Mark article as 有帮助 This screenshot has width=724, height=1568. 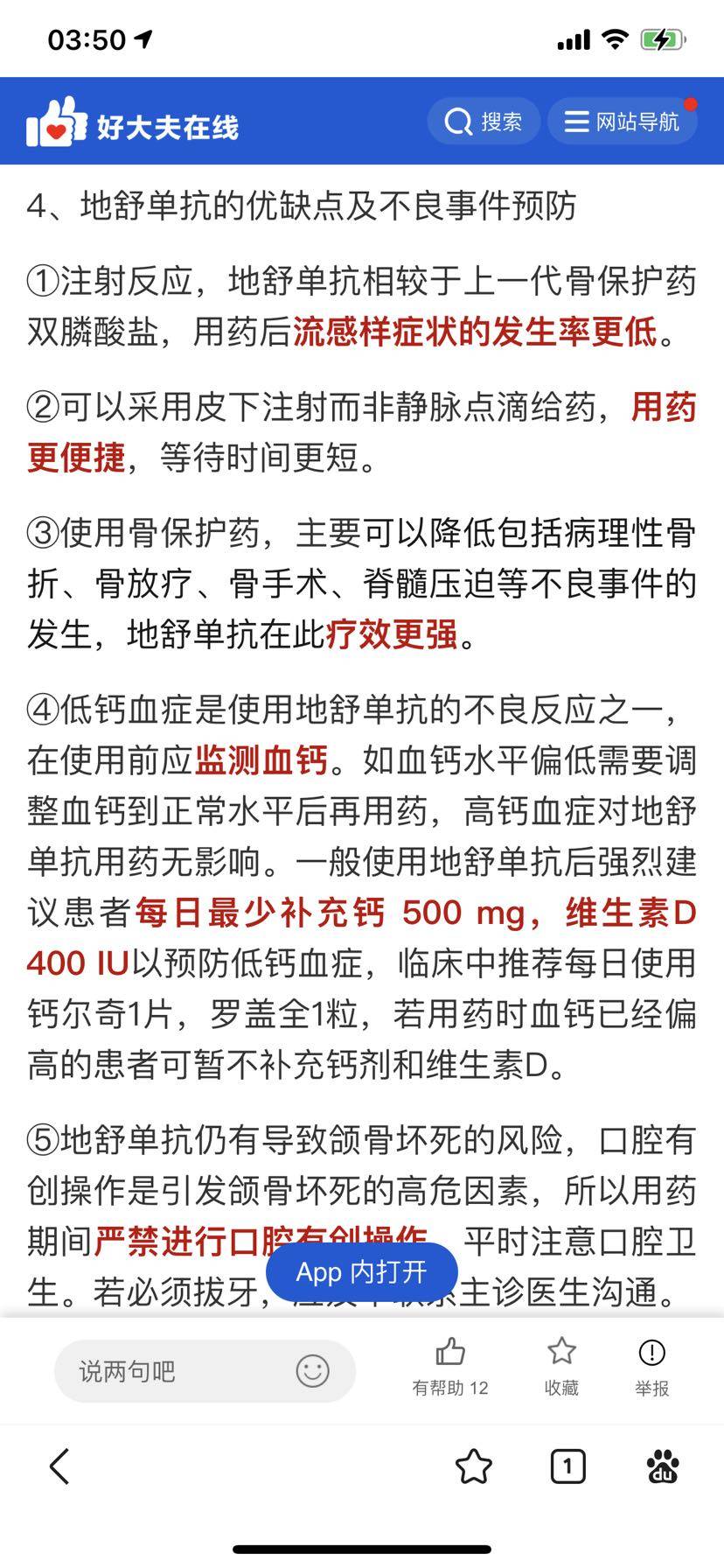click(450, 1367)
